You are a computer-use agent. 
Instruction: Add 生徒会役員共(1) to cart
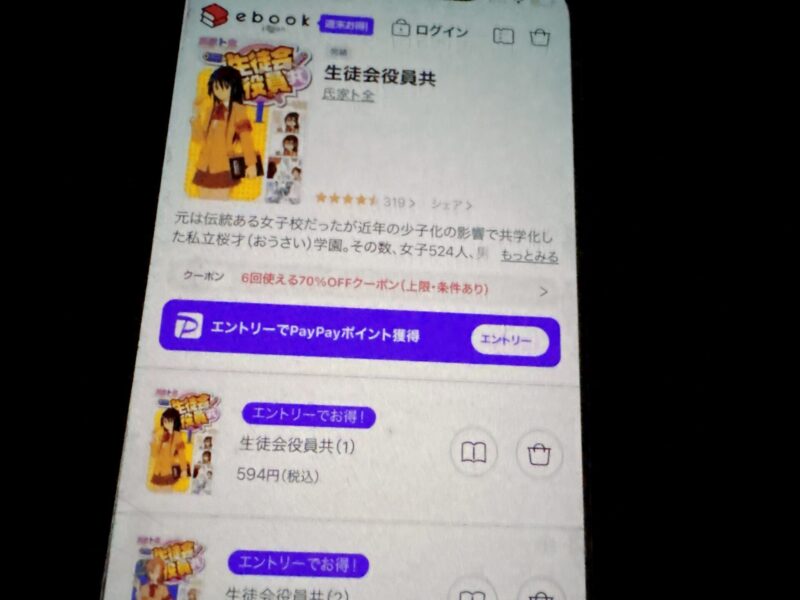coord(539,455)
